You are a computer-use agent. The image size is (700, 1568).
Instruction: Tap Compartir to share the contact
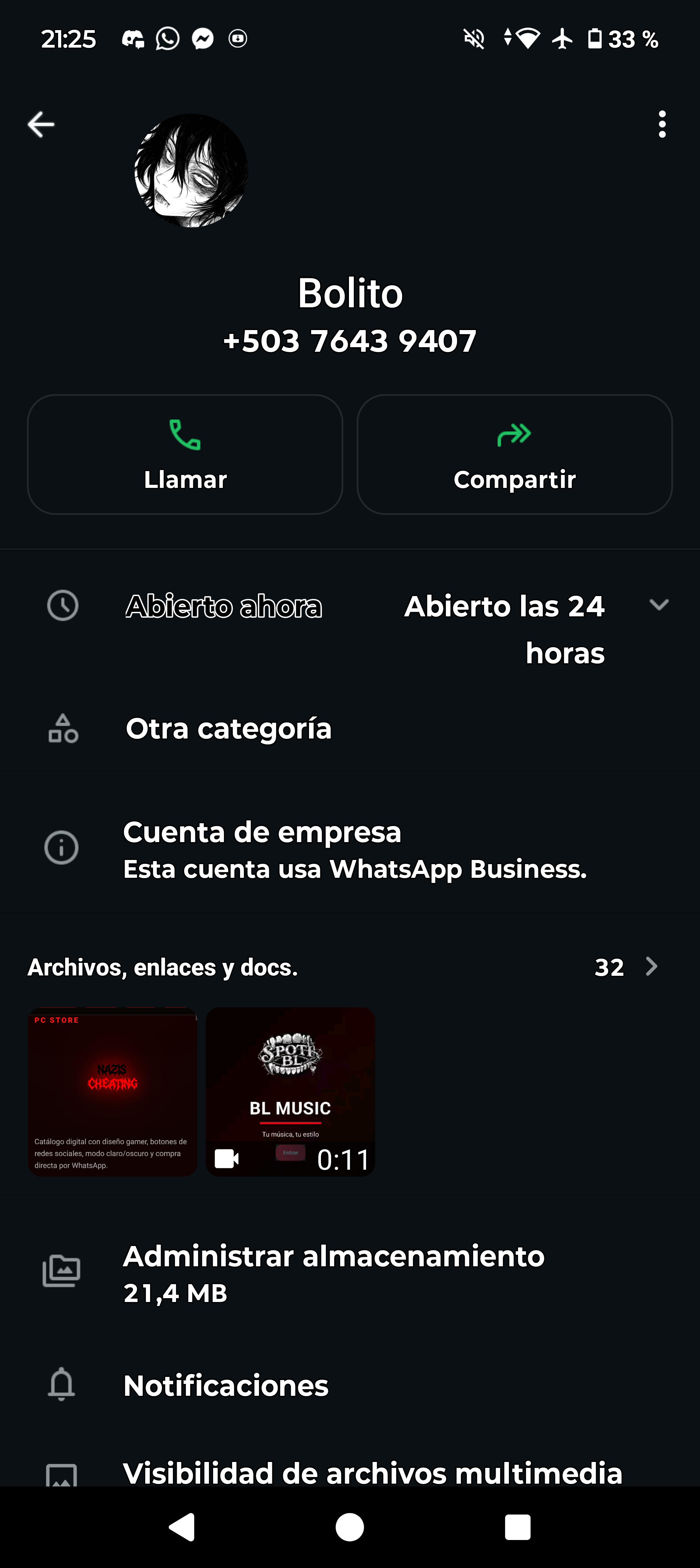pos(514,454)
